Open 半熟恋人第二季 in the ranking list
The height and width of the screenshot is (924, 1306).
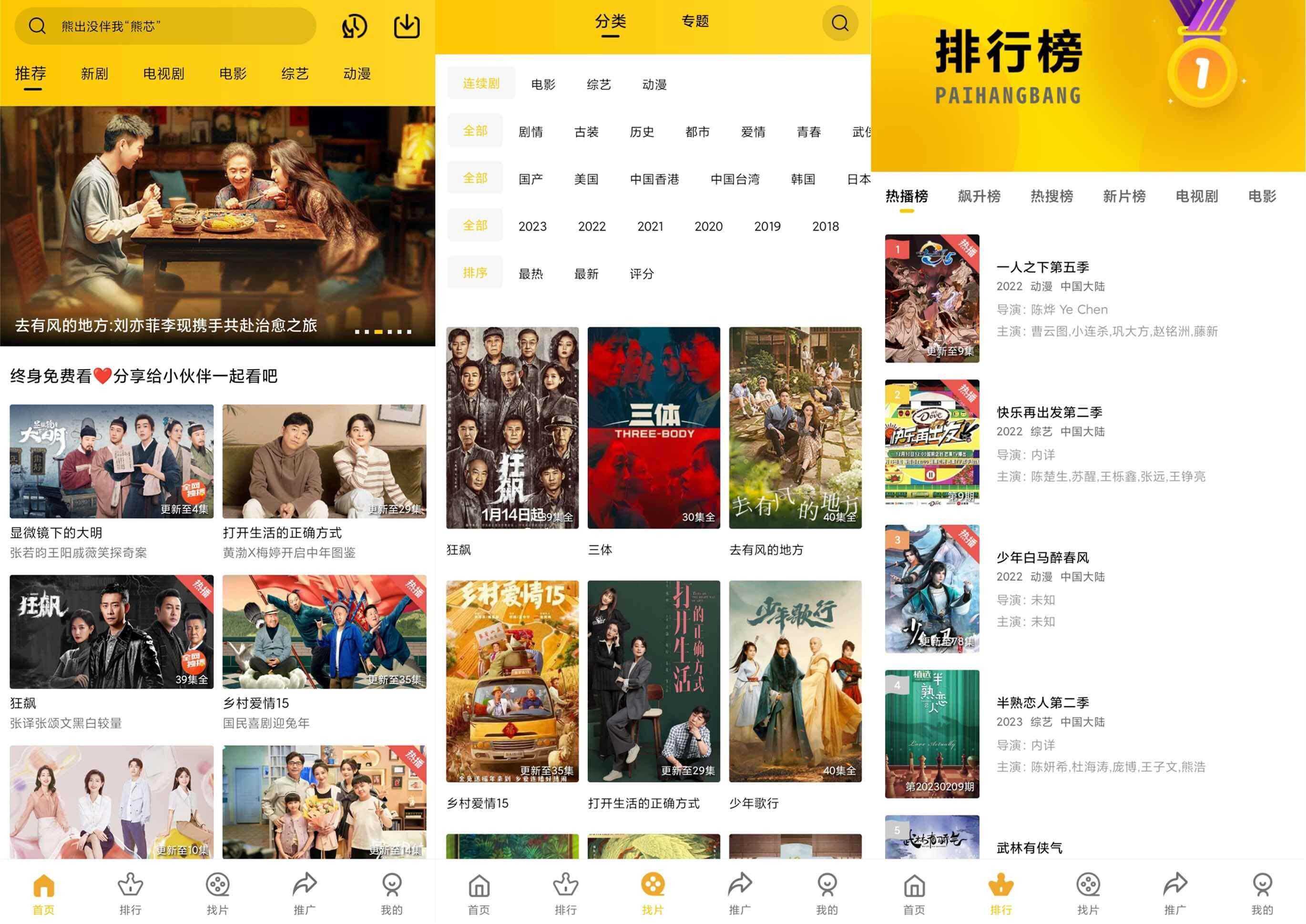(1042, 702)
